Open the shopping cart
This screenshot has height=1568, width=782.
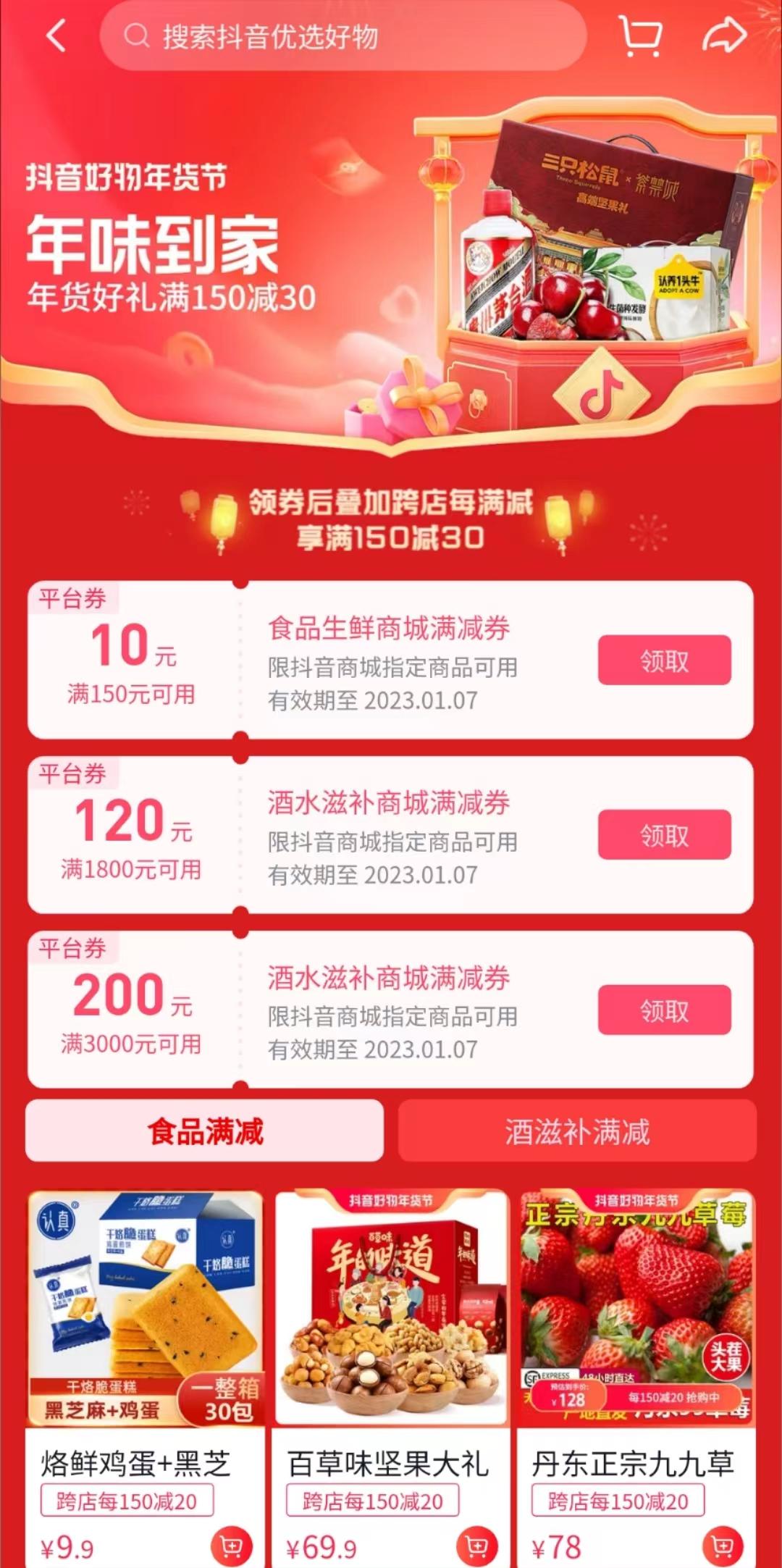coord(640,35)
